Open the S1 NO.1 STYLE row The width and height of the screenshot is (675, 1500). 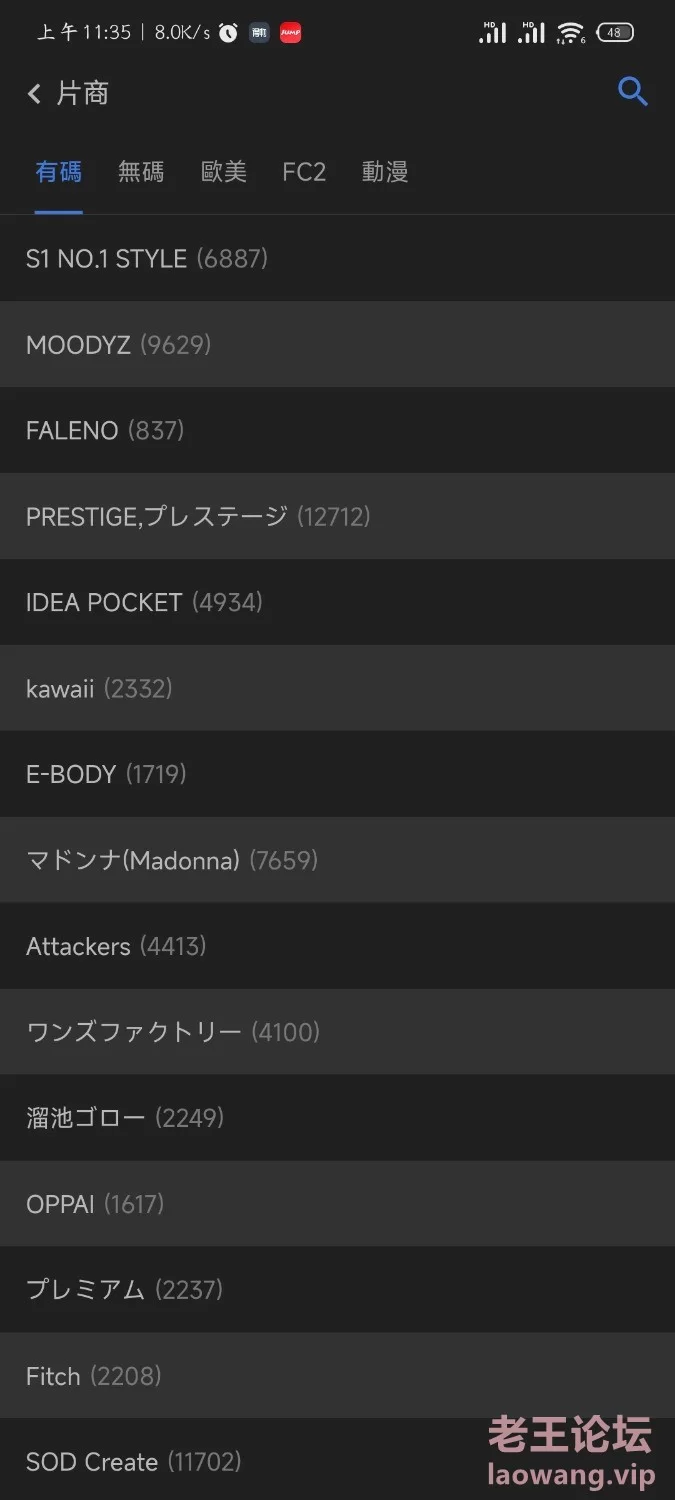[x=337, y=258]
